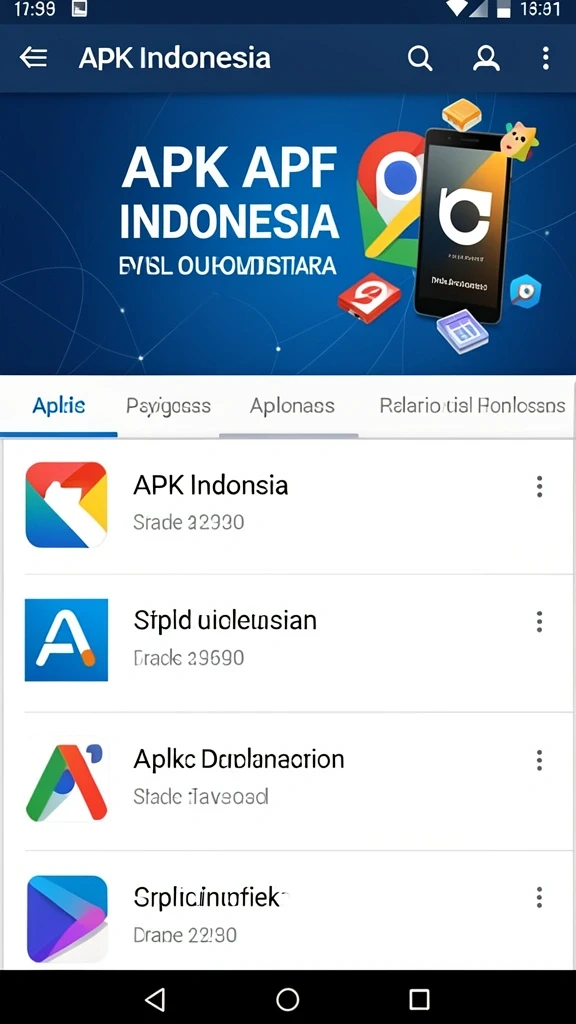Go back using the app bar arrow

click(x=33, y=58)
